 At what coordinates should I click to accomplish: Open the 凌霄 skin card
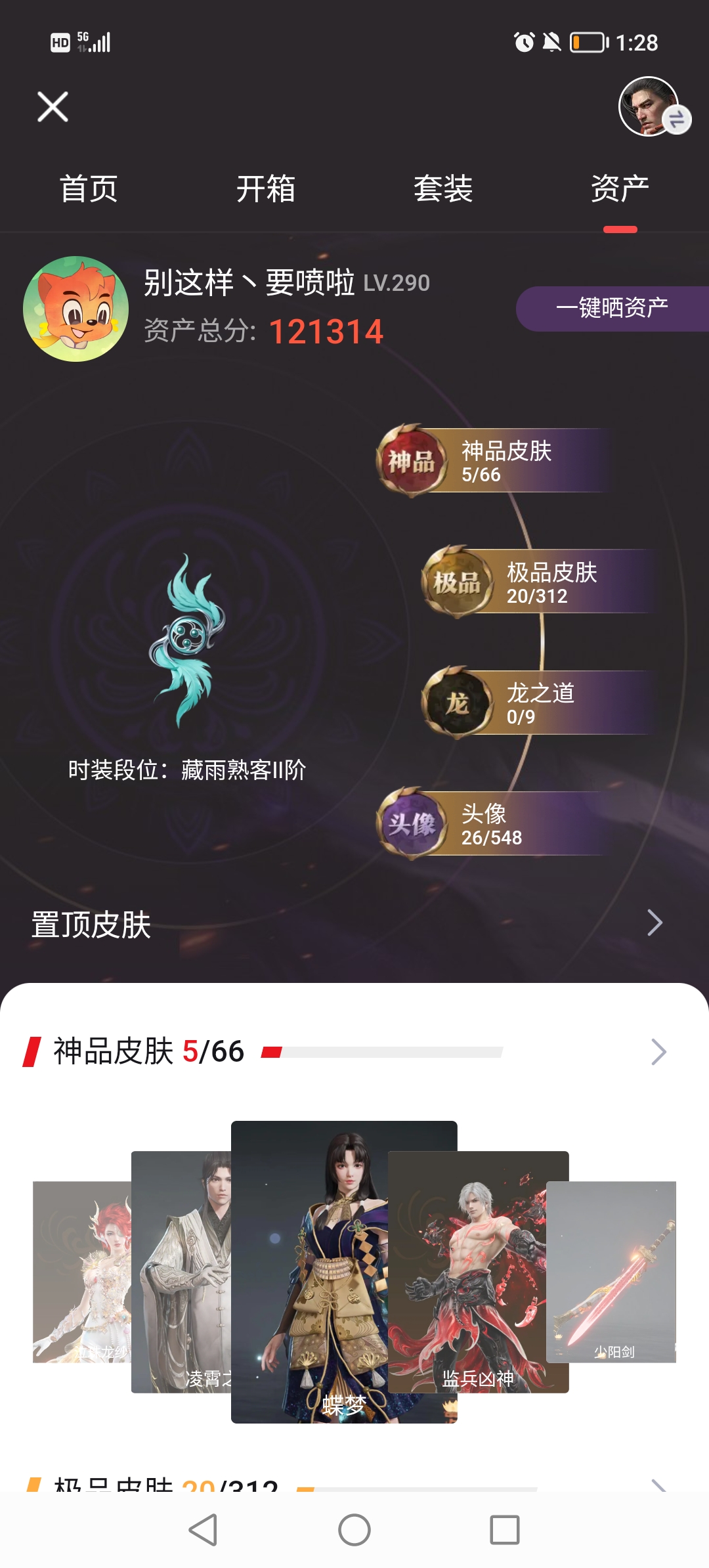[x=181, y=1271]
